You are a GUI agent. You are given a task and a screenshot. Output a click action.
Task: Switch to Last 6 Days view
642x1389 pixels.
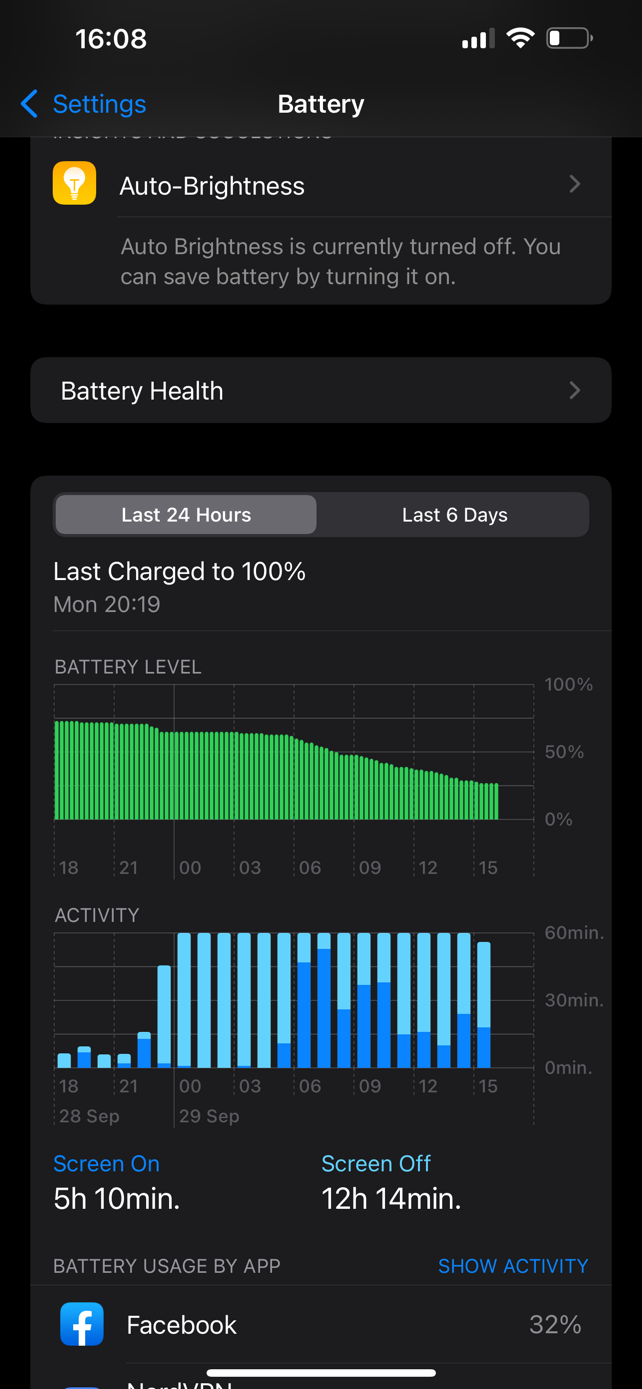455,515
